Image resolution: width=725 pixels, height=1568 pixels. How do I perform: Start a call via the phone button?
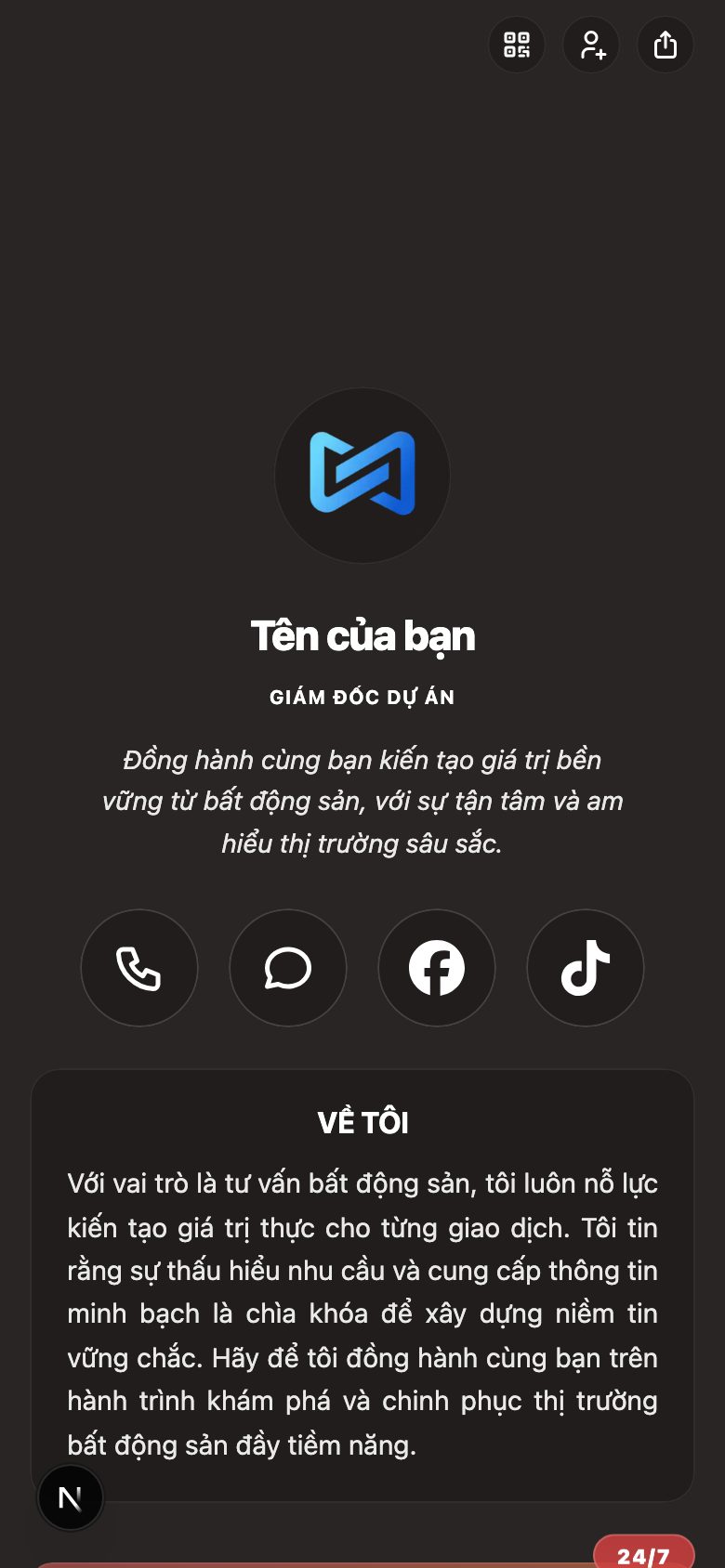coord(139,968)
